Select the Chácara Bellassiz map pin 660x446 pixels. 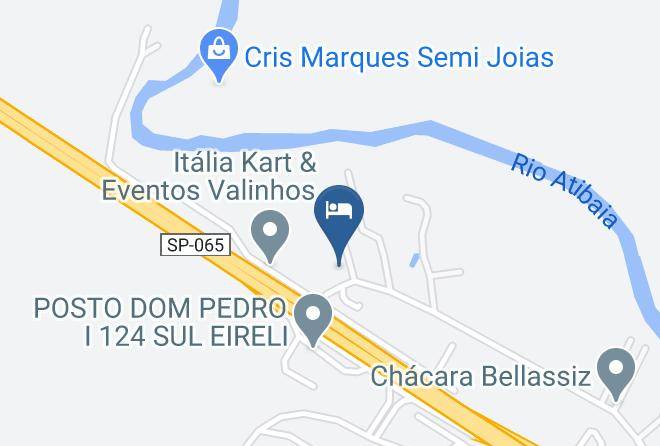pyautogui.click(x=616, y=373)
